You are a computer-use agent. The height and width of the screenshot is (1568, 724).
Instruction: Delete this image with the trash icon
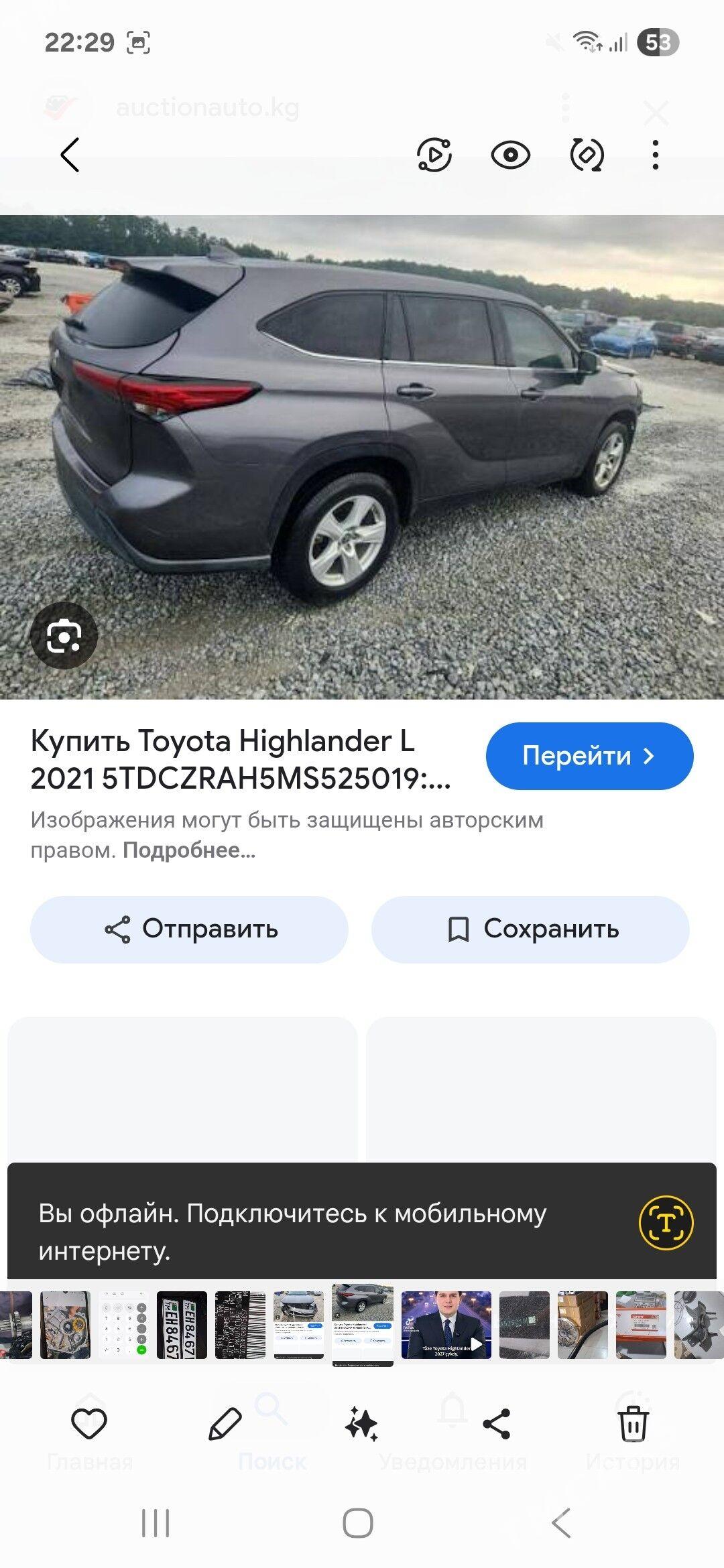pyautogui.click(x=632, y=1423)
